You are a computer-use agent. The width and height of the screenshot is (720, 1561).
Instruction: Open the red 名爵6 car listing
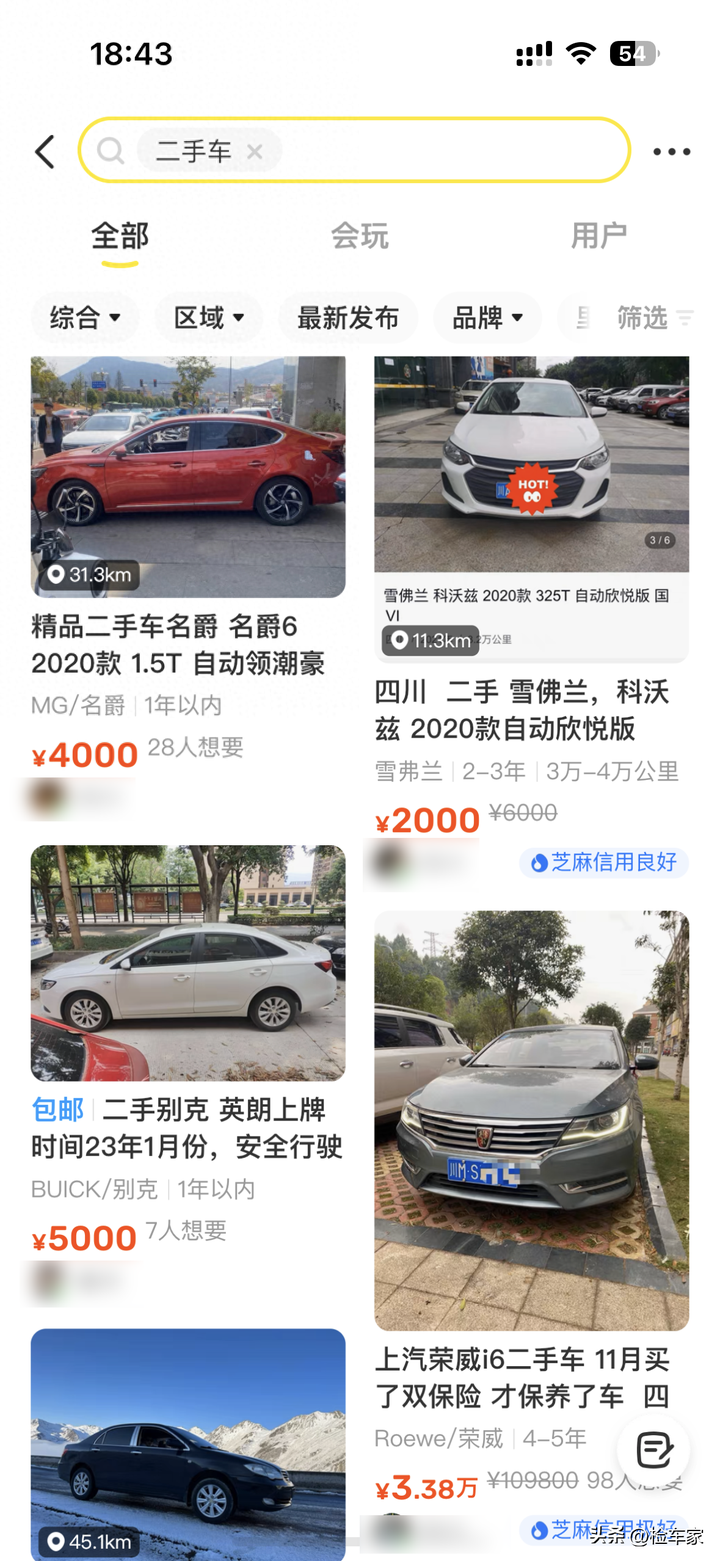click(188, 477)
